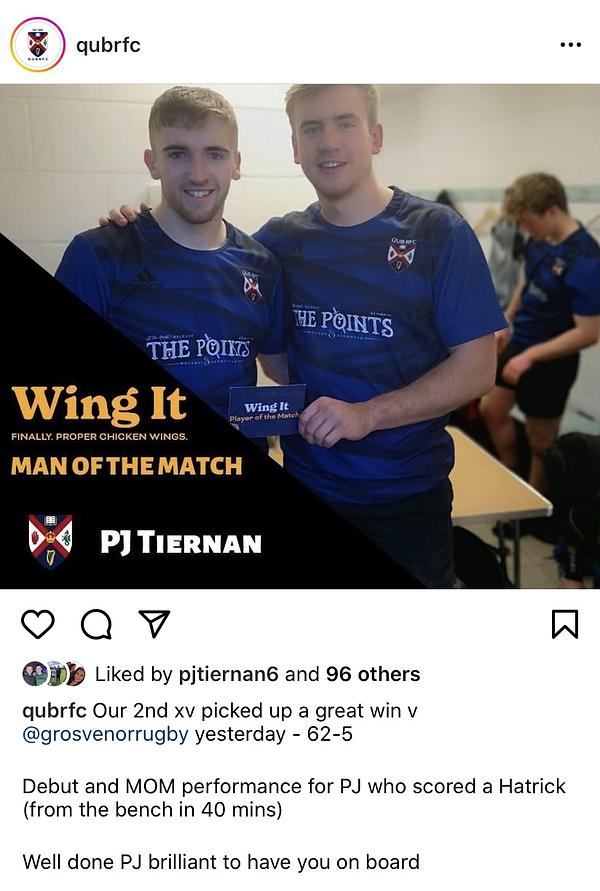This screenshot has height=891, width=600.
Task: Open the three-dot post options menu
Action: point(570,45)
